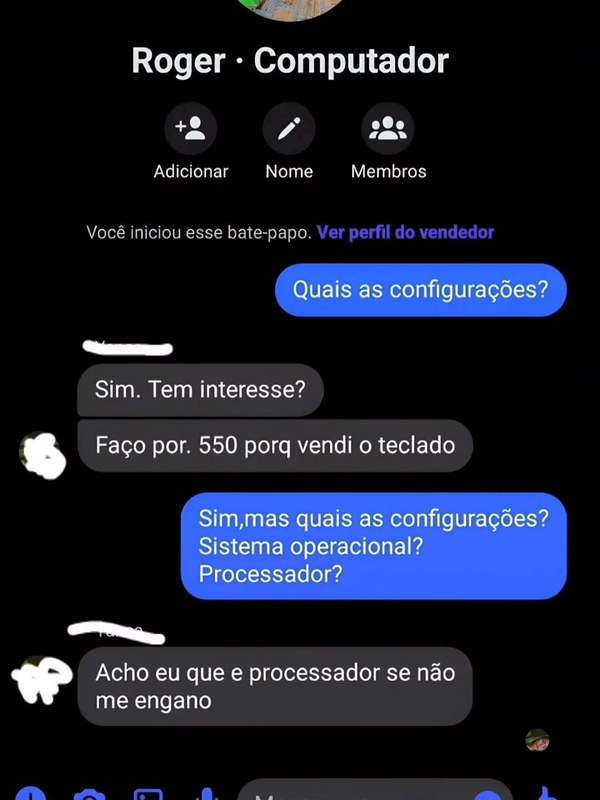View the group Membros
The width and height of the screenshot is (600, 800).
point(388,130)
